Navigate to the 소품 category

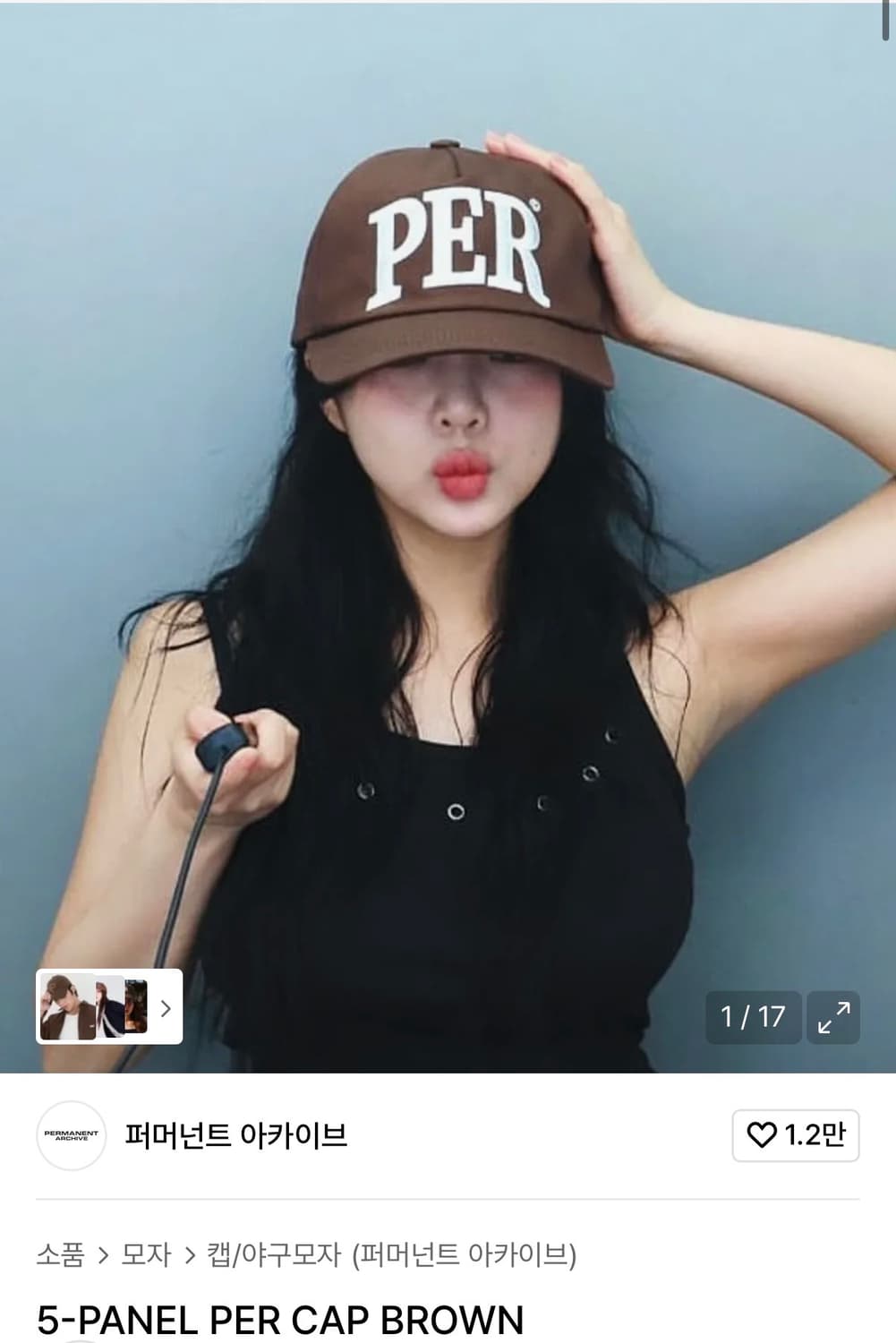tap(58, 1256)
